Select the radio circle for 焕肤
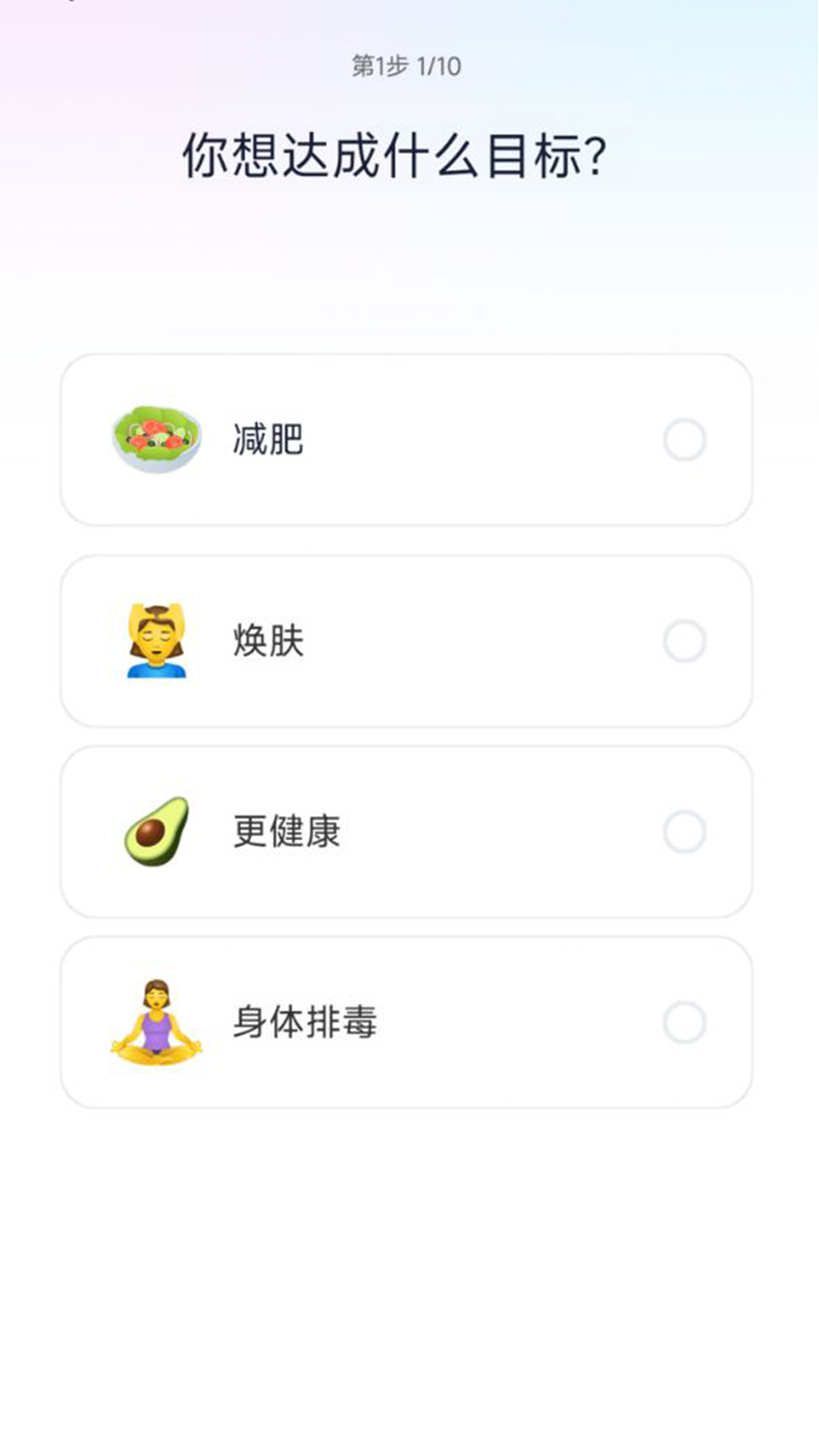Viewport: 819px width, 1456px height. pos(685,641)
